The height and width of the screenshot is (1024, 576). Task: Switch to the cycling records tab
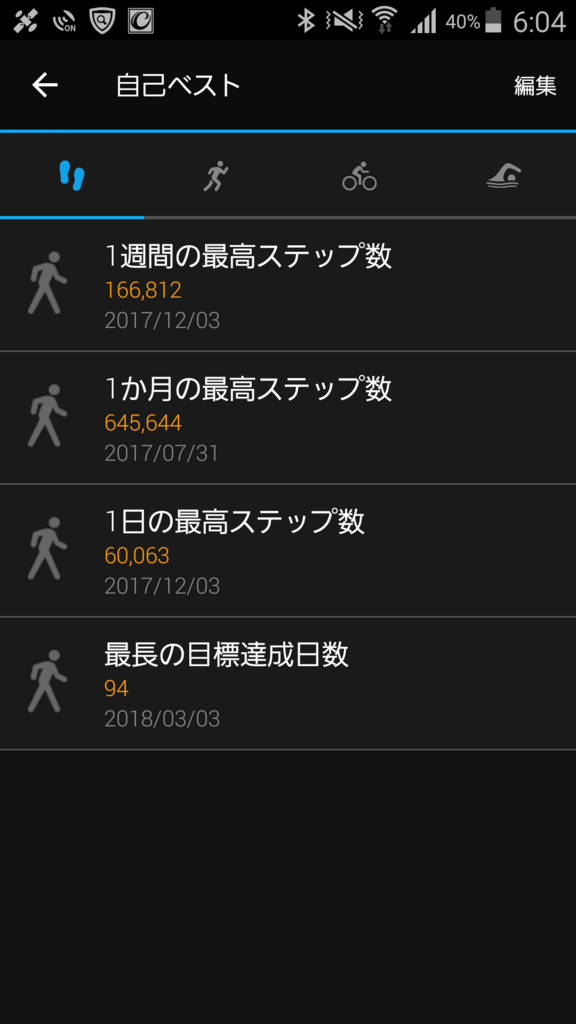click(360, 176)
